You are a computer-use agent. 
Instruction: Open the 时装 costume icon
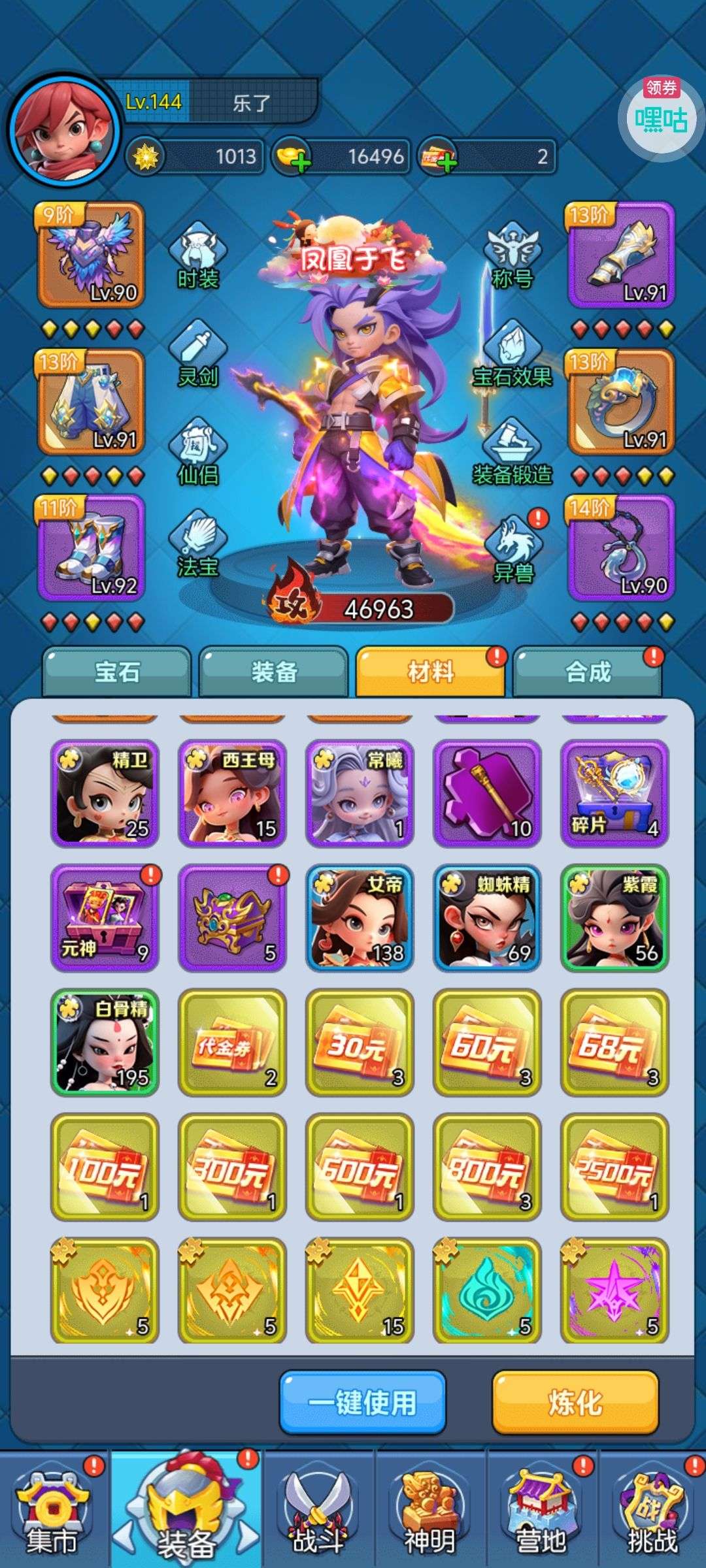pyautogui.click(x=197, y=256)
